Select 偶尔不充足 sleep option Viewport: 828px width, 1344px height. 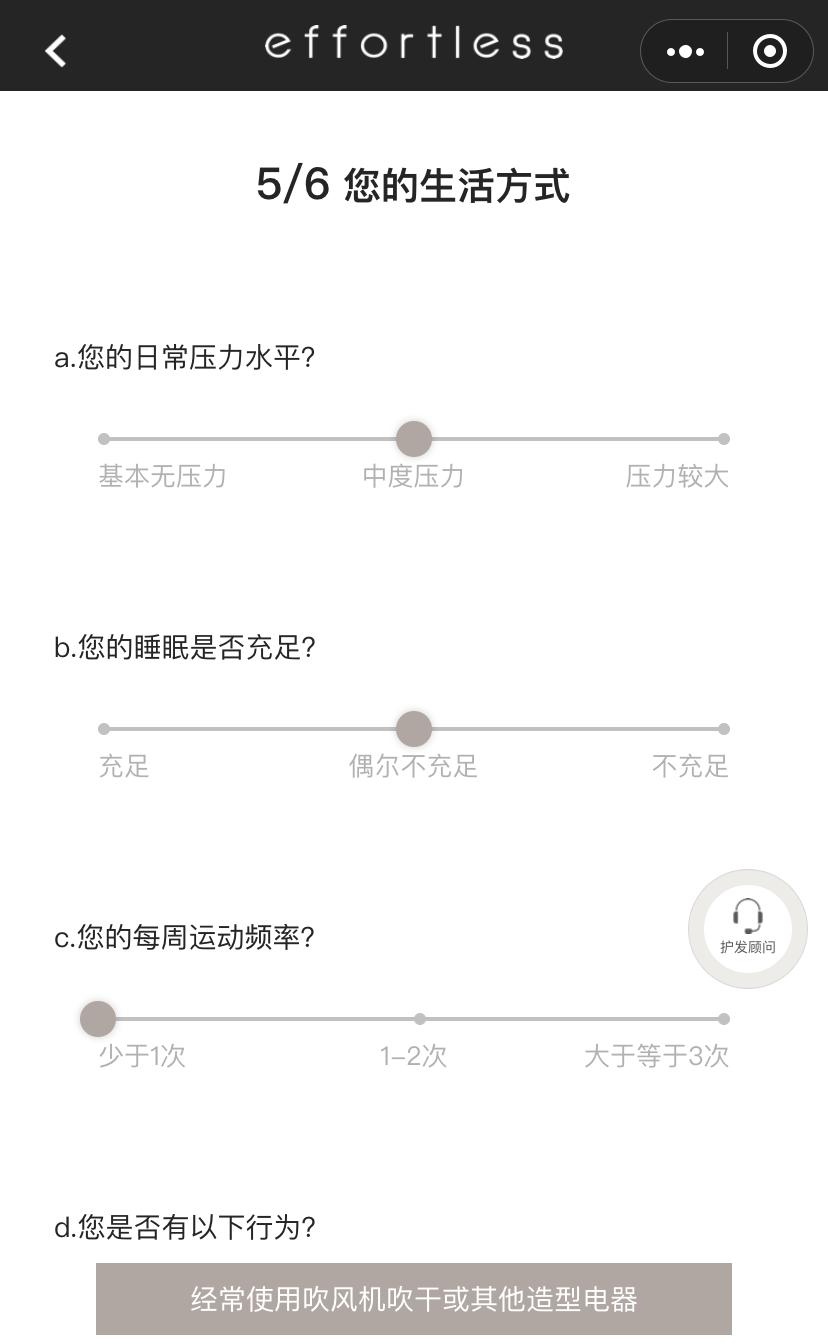[414, 766]
